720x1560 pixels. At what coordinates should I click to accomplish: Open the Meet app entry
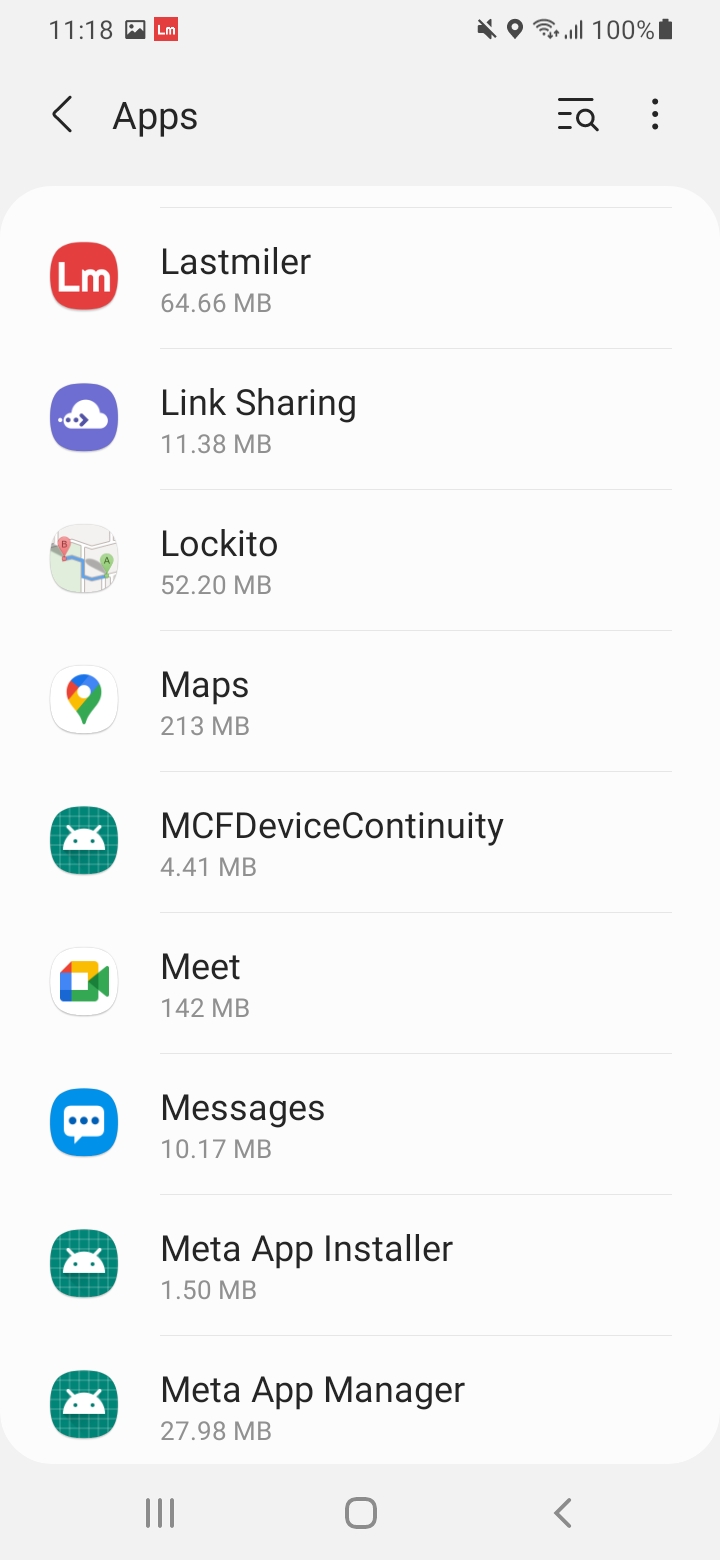(360, 983)
